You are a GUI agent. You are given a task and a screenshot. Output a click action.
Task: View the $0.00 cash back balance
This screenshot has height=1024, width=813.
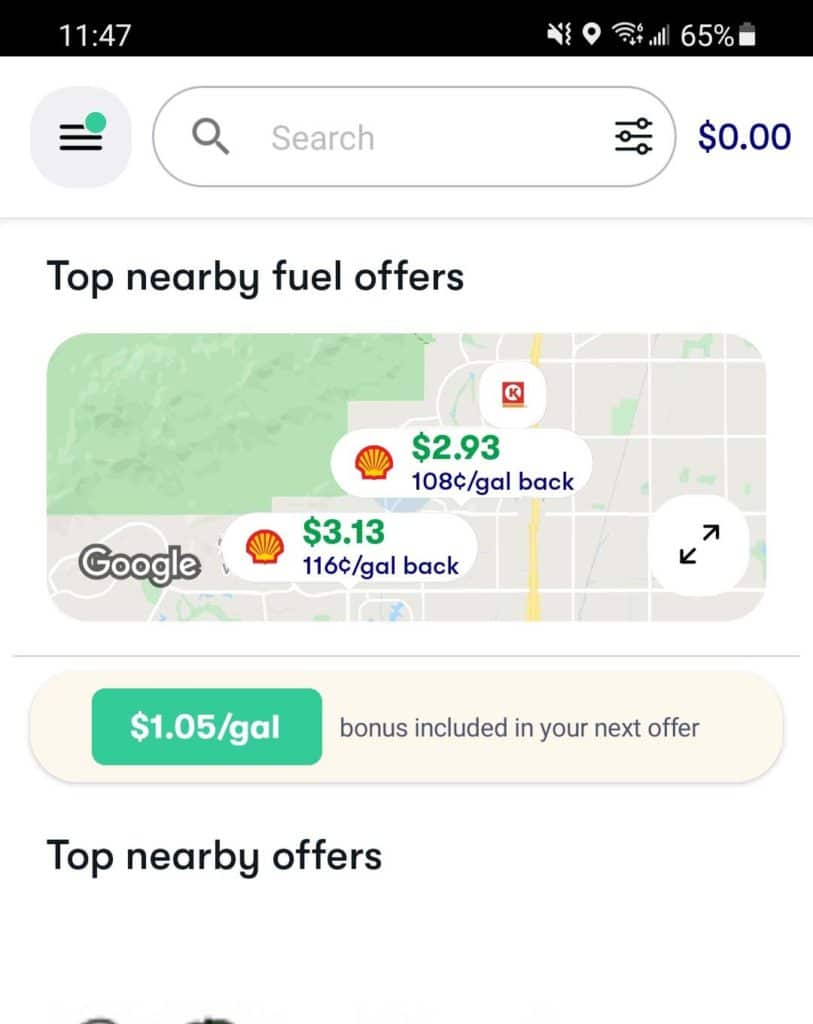(x=744, y=137)
